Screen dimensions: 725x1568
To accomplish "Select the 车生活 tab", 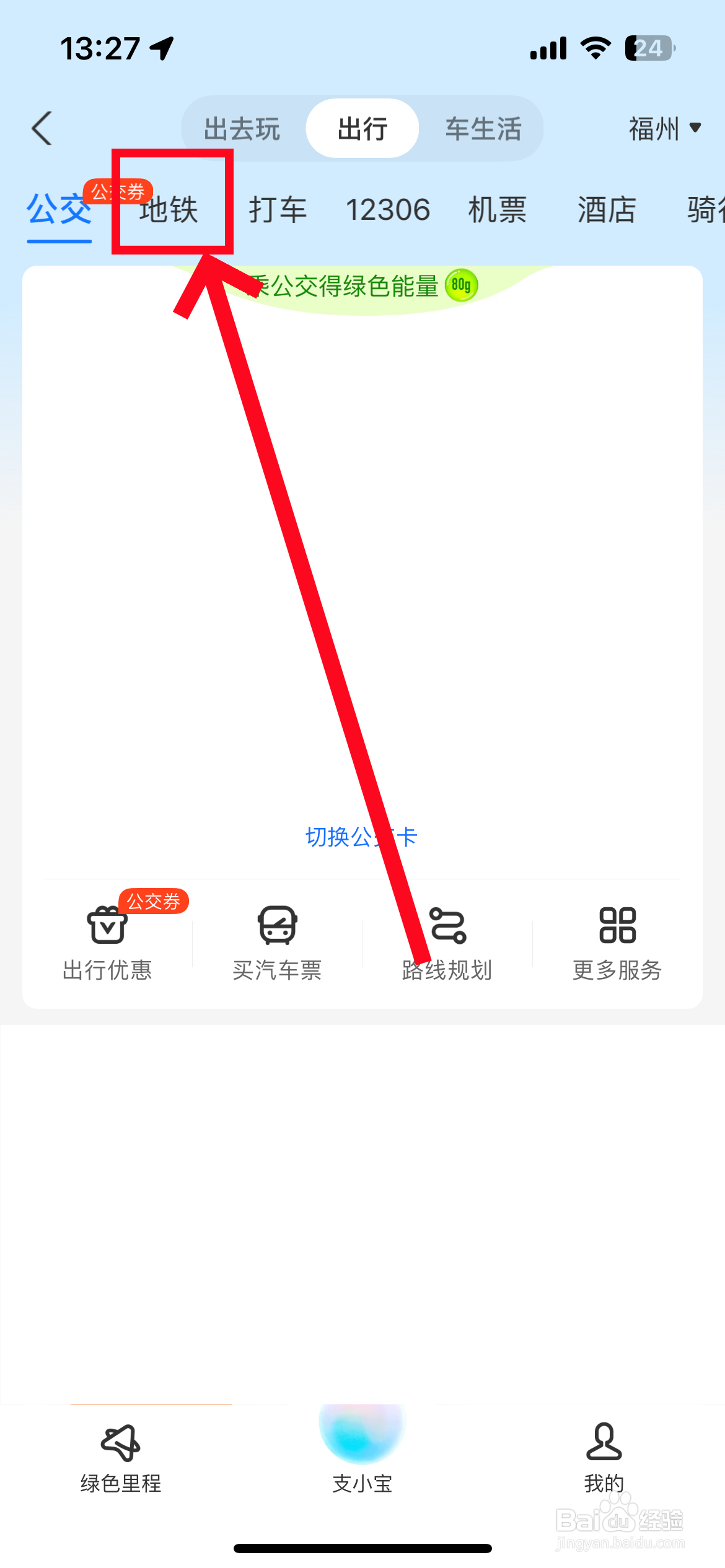I will point(483,128).
